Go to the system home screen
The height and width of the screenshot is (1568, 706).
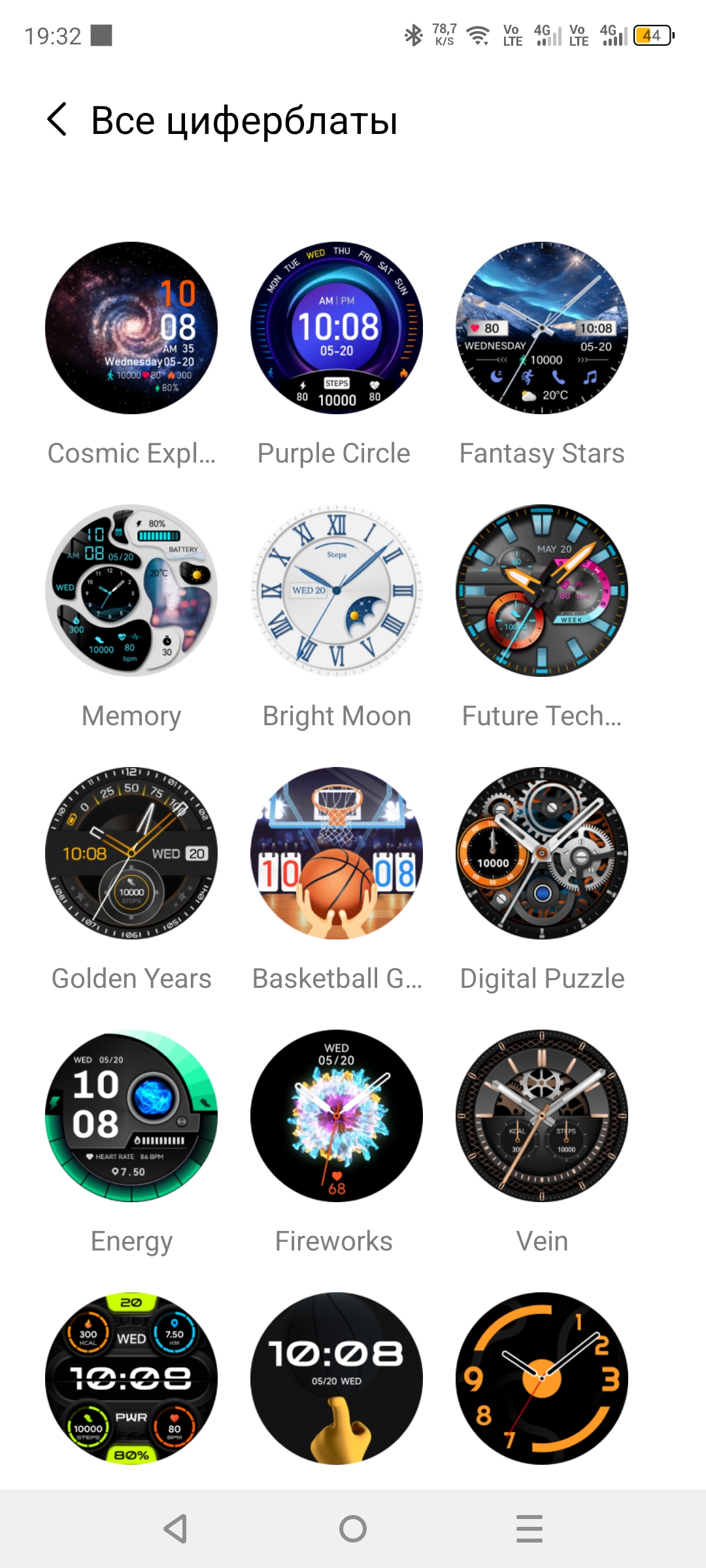click(353, 1529)
